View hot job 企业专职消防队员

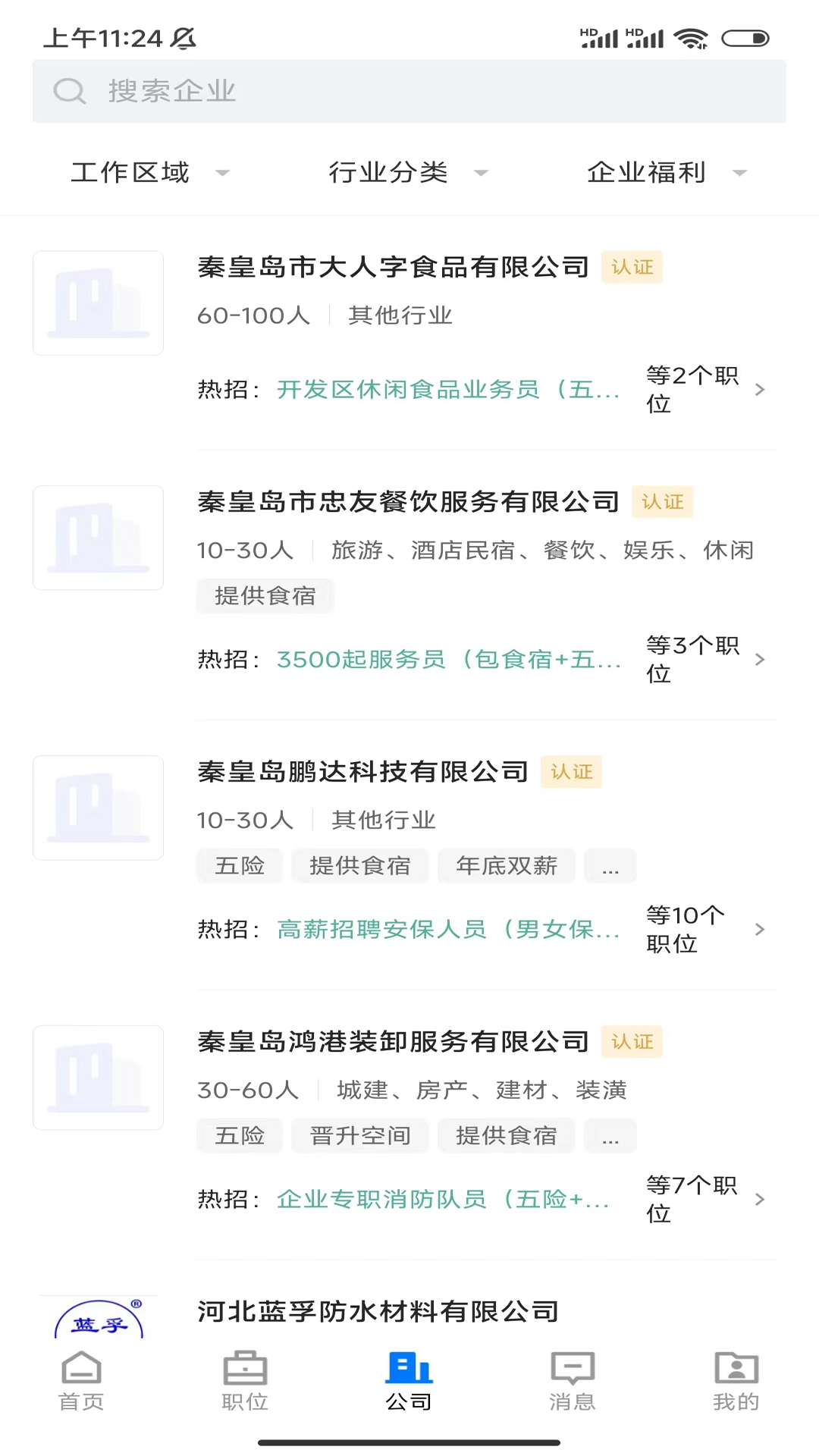click(443, 1200)
